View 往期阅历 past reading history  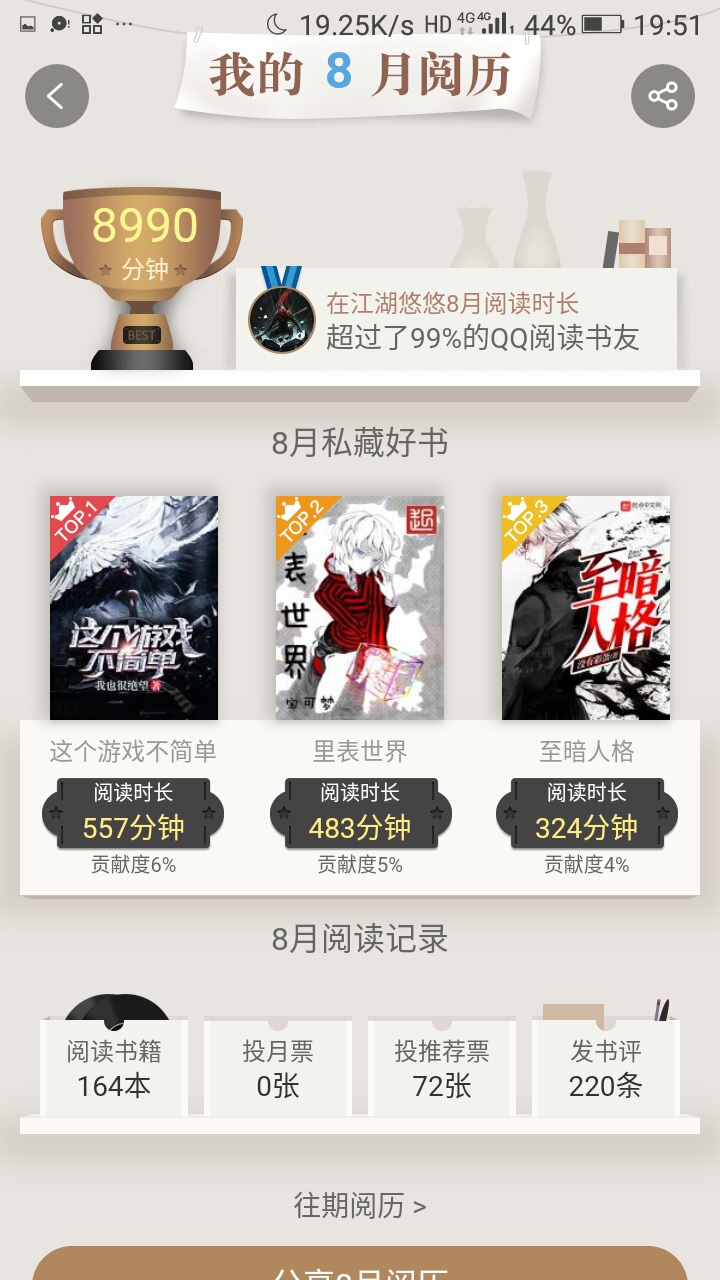click(x=360, y=1206)
